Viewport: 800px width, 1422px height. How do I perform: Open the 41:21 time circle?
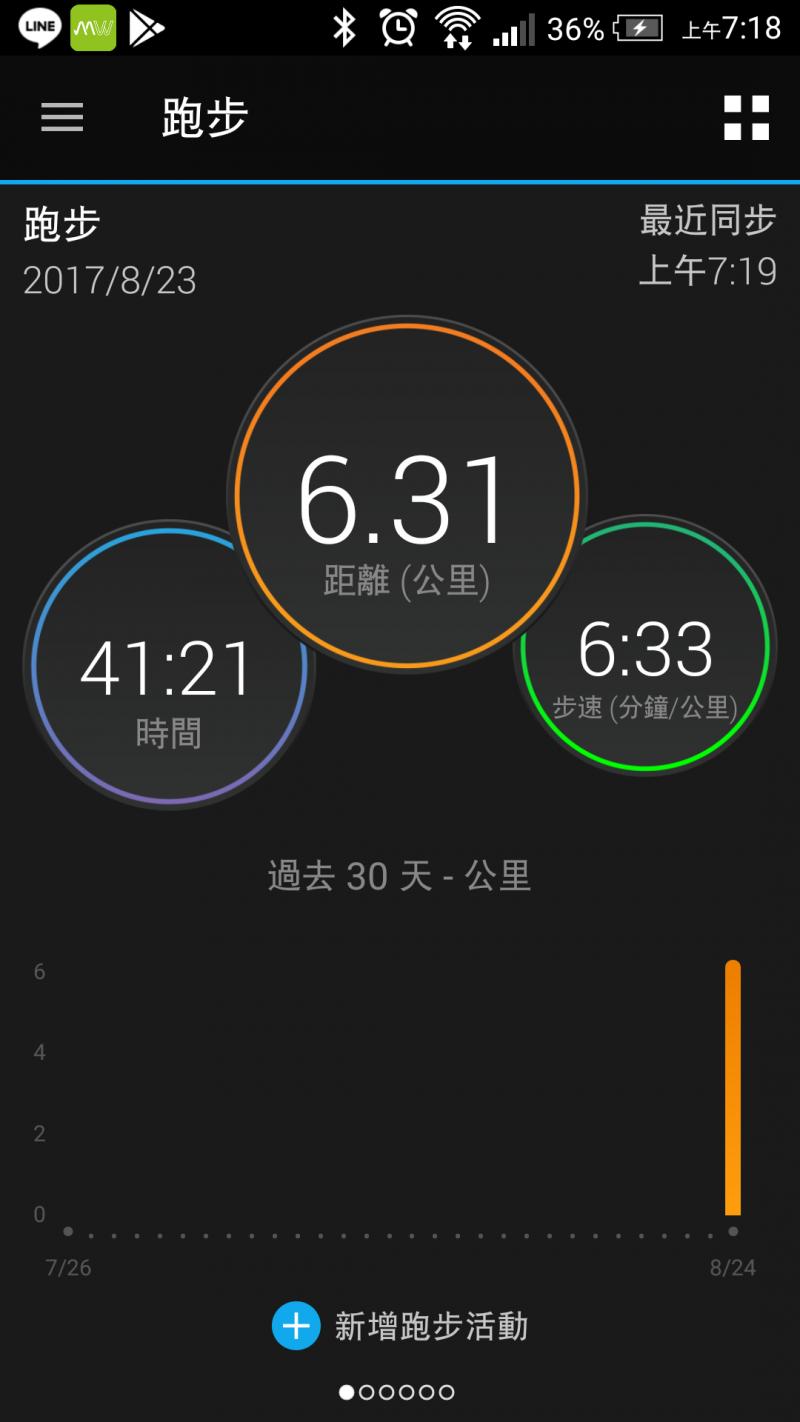(x=150, y=680)
